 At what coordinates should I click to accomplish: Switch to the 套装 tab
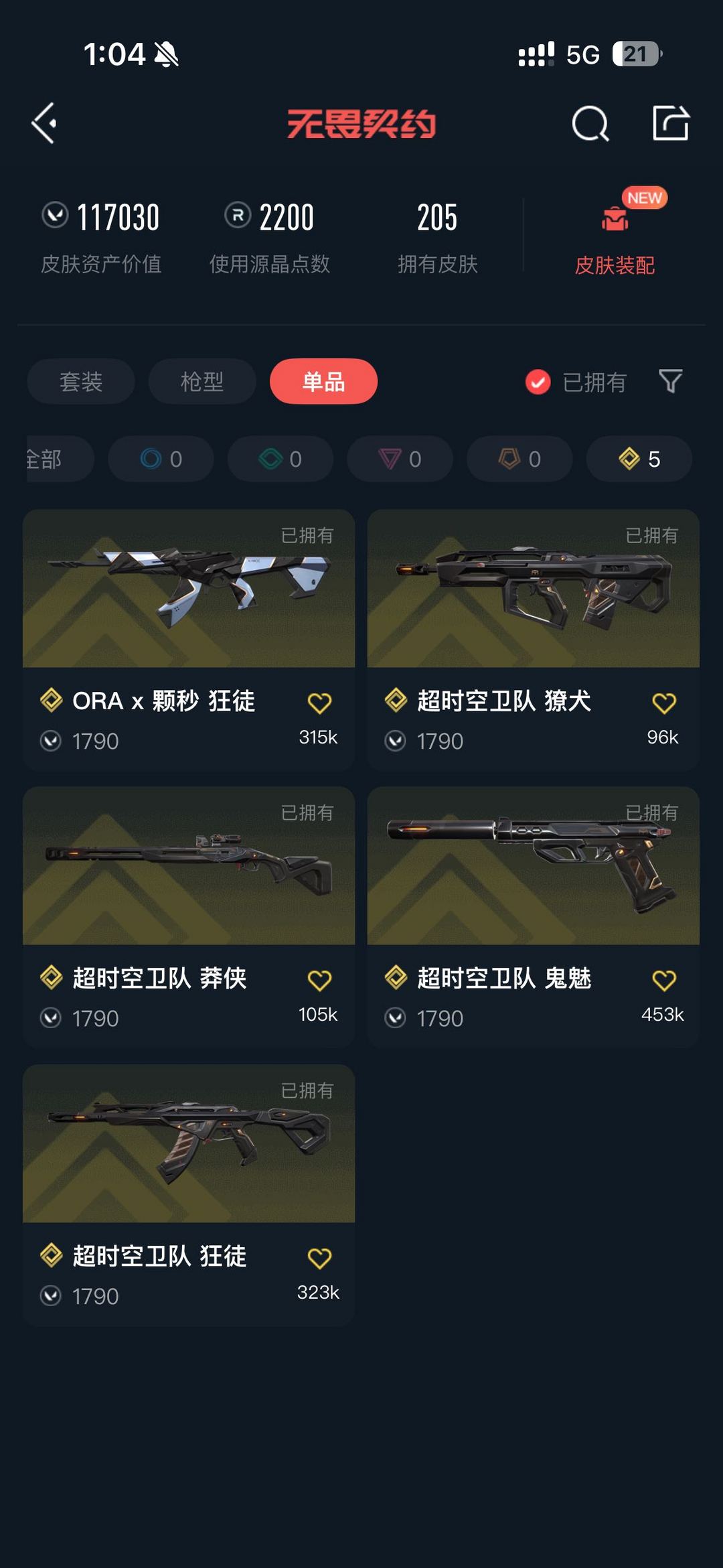(80, 381)
